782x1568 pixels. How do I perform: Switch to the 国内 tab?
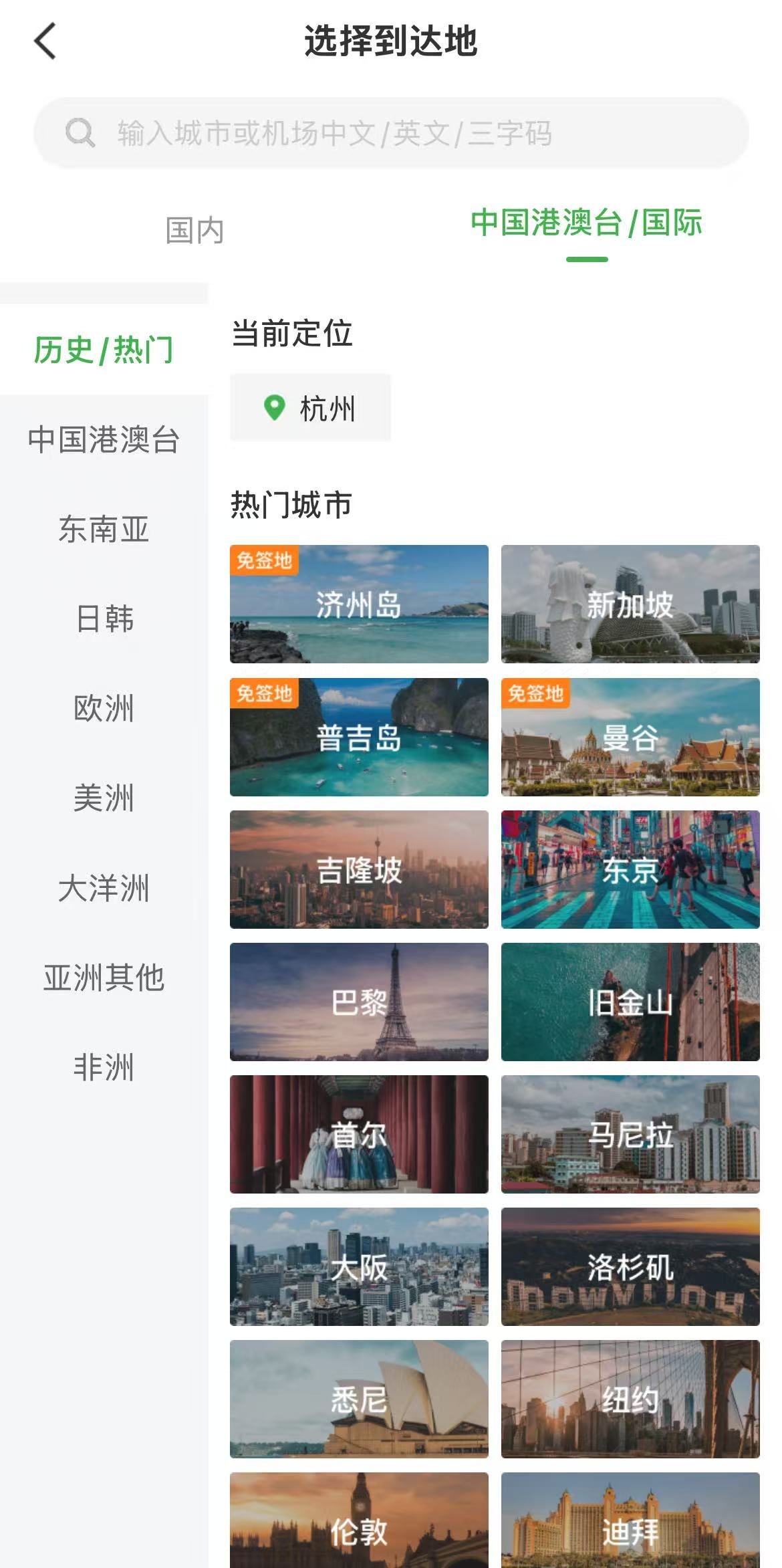(194, 231)
